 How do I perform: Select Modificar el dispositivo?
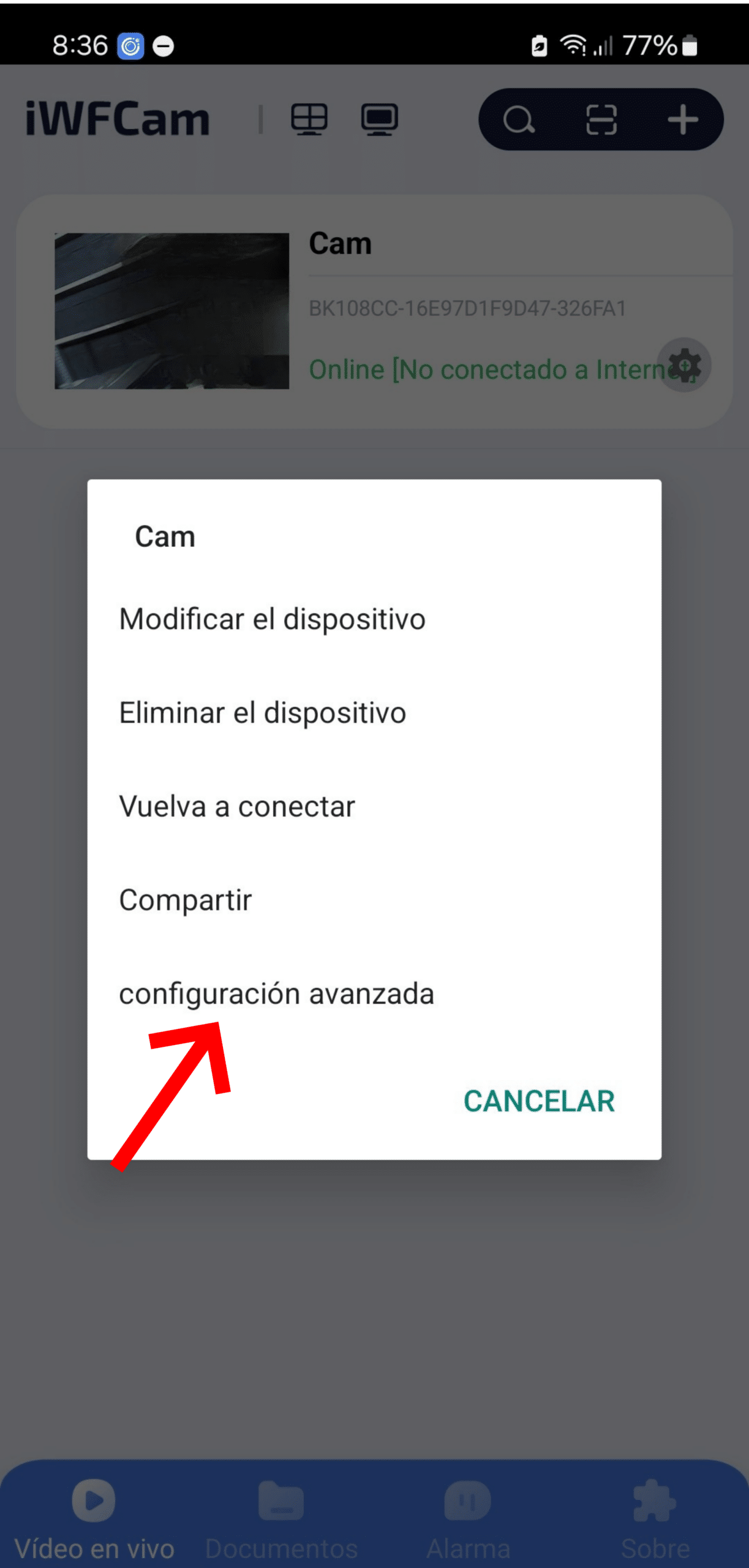272,619
